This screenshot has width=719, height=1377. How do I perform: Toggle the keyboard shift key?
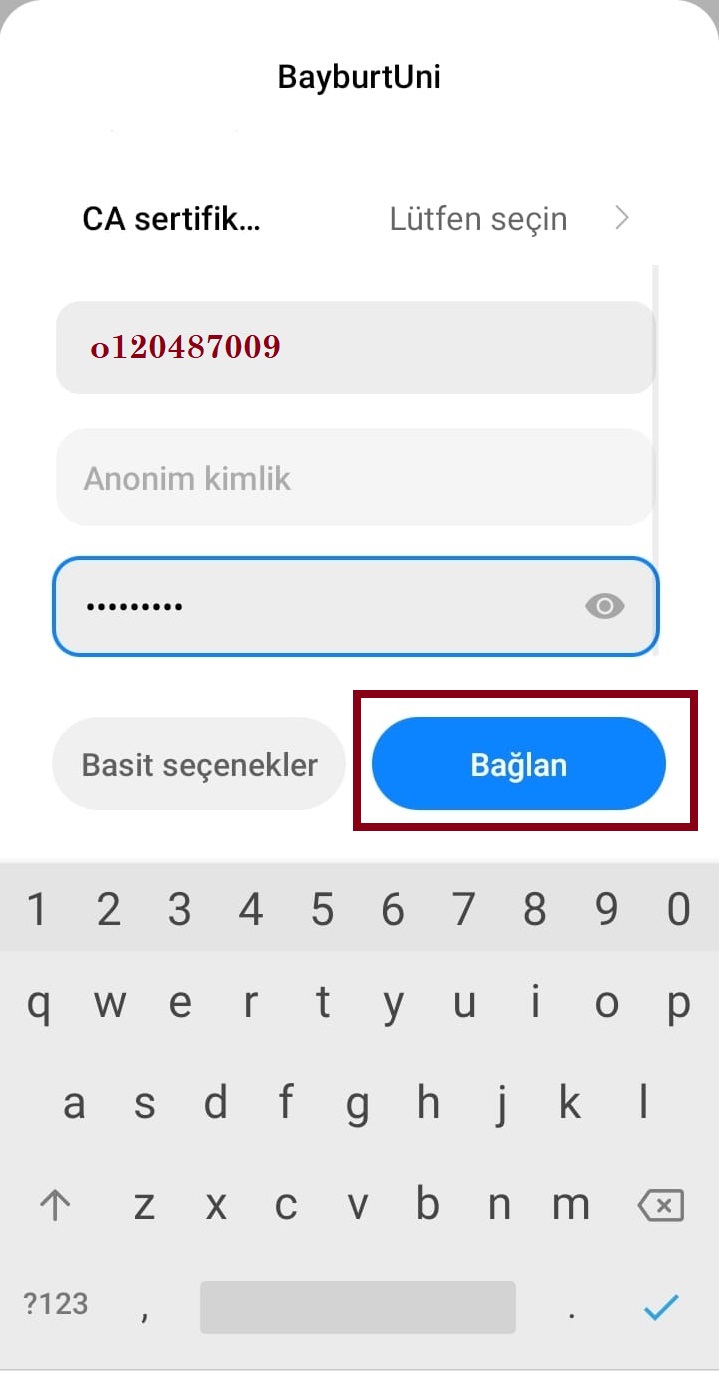[x=54, y=1206]
